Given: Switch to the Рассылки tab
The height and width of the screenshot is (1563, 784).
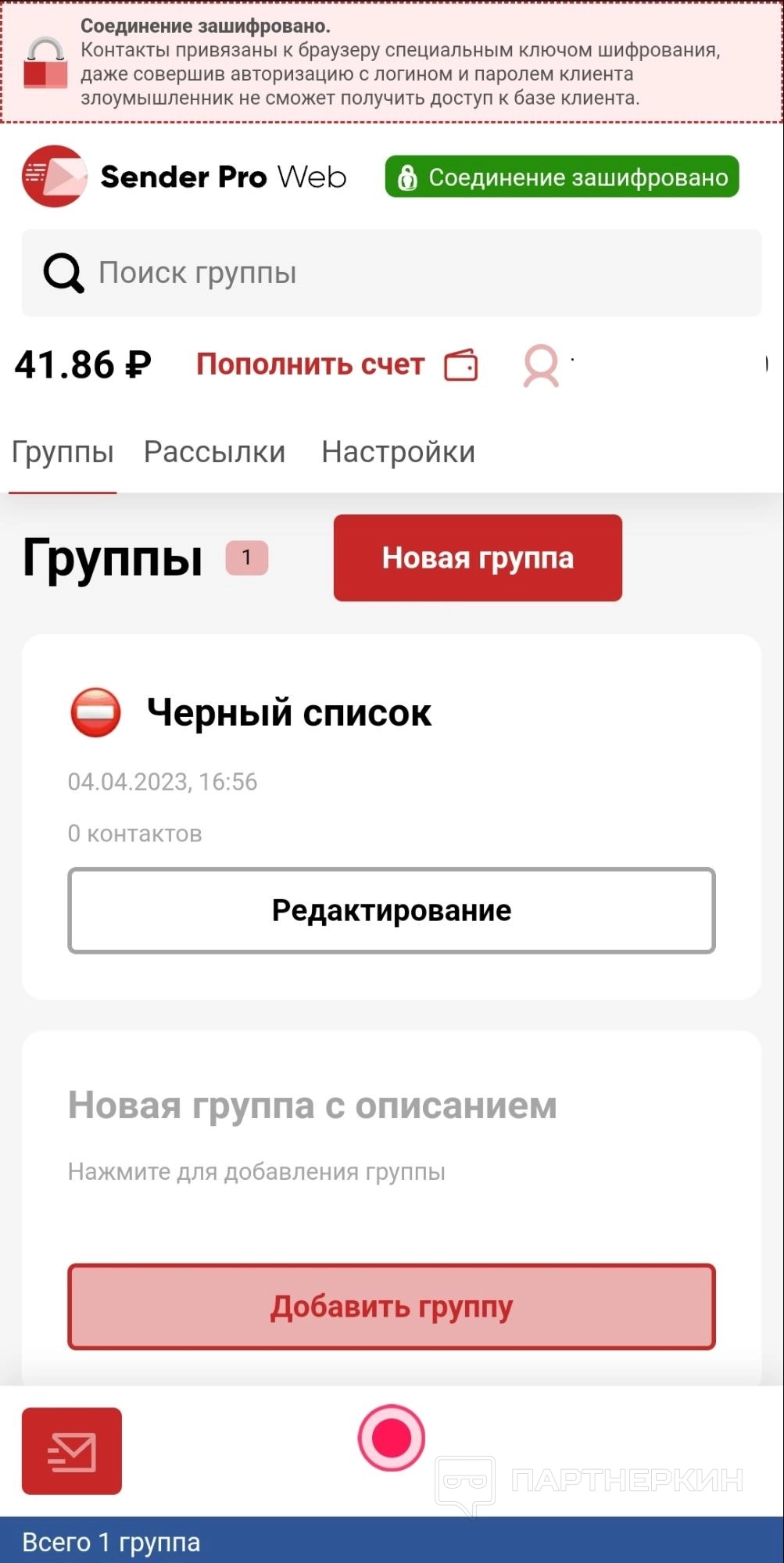Looking at the screenshot, I should [x=214, y=452].
